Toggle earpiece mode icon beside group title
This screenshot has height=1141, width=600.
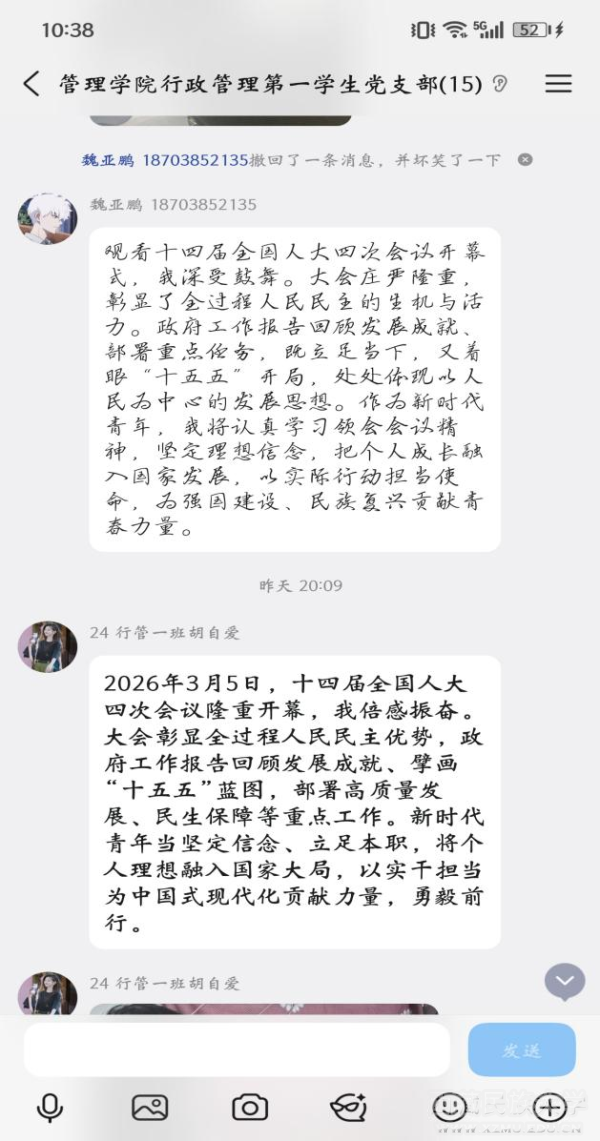coord(500,85)
